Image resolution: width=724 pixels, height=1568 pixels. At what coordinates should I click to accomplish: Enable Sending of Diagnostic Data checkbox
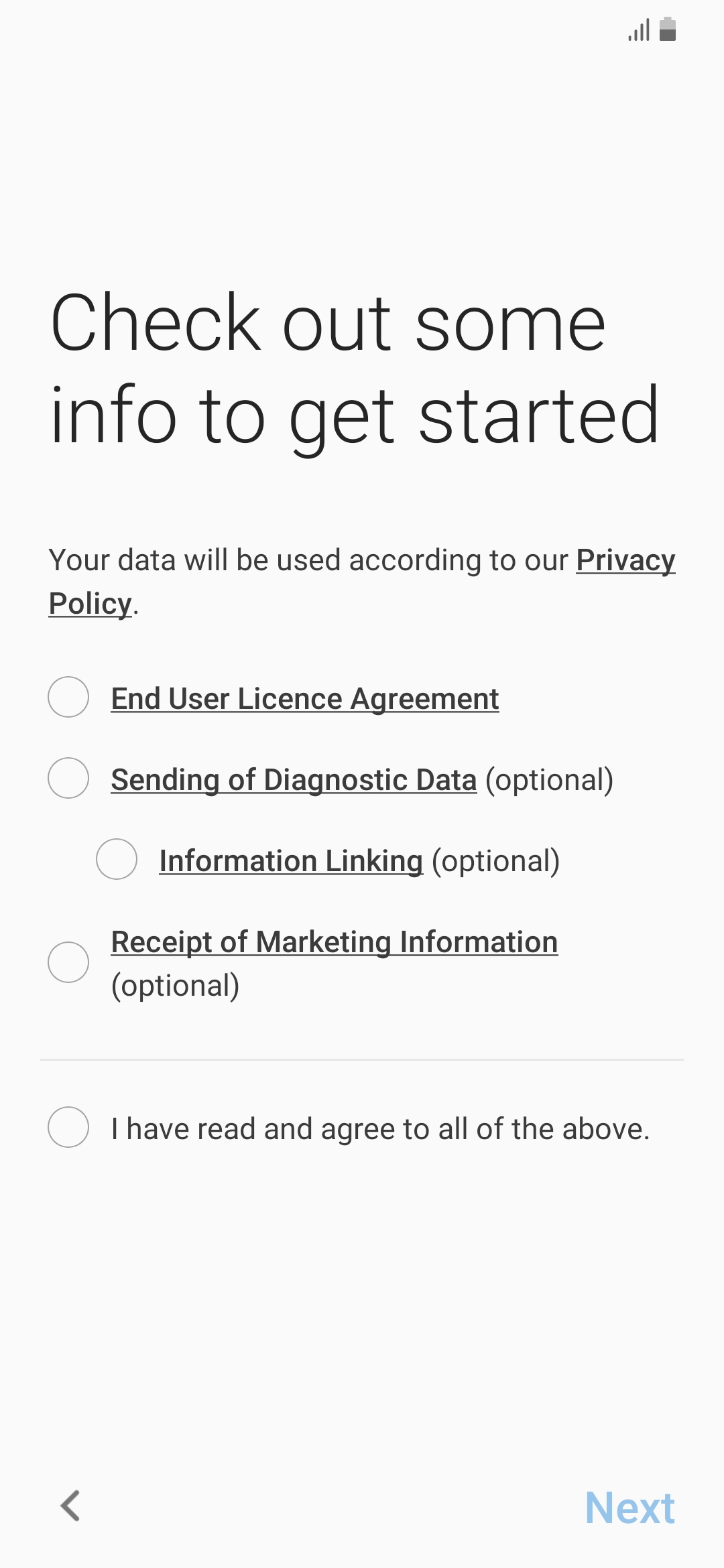[x=68, y=778]
